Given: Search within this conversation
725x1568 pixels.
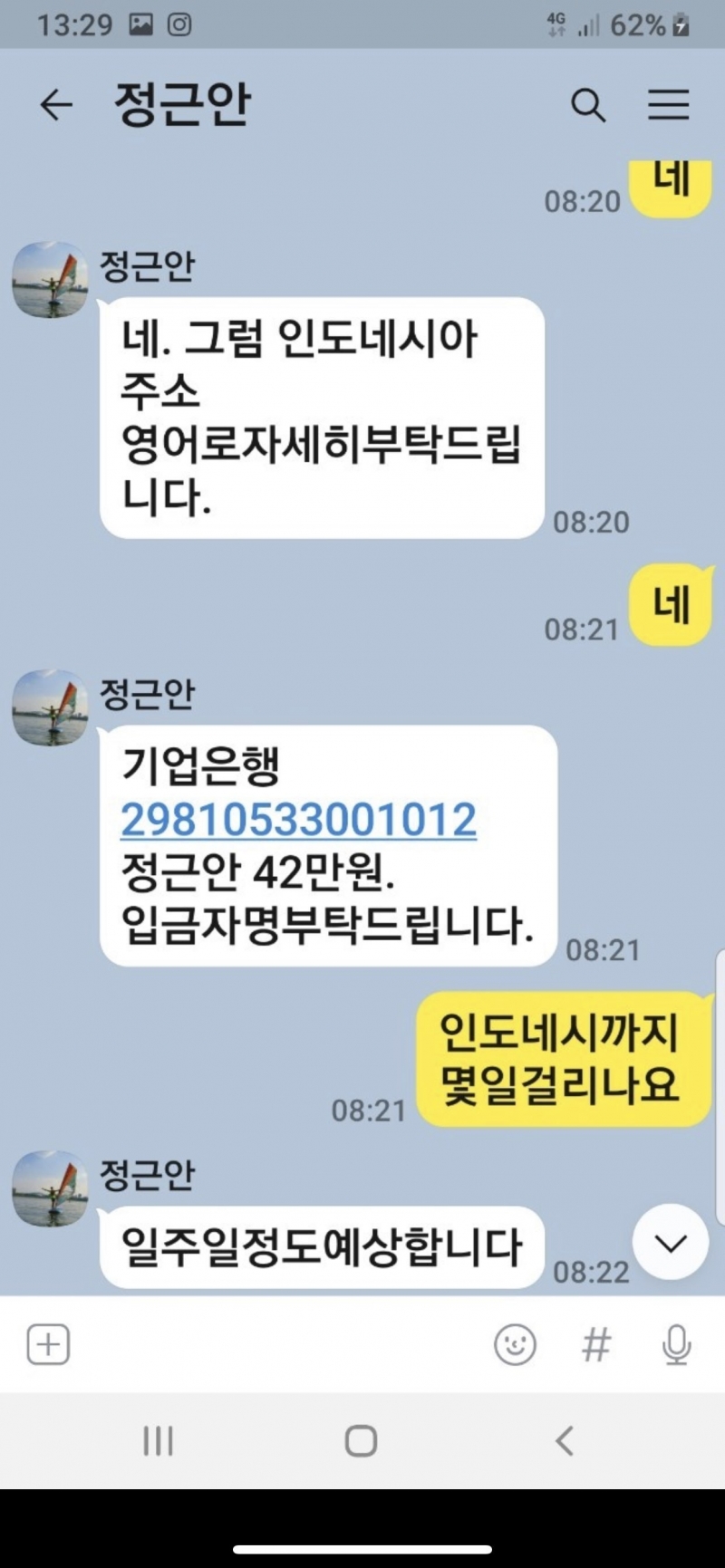Looking at the screenshot, I should (x=587, y=106).
